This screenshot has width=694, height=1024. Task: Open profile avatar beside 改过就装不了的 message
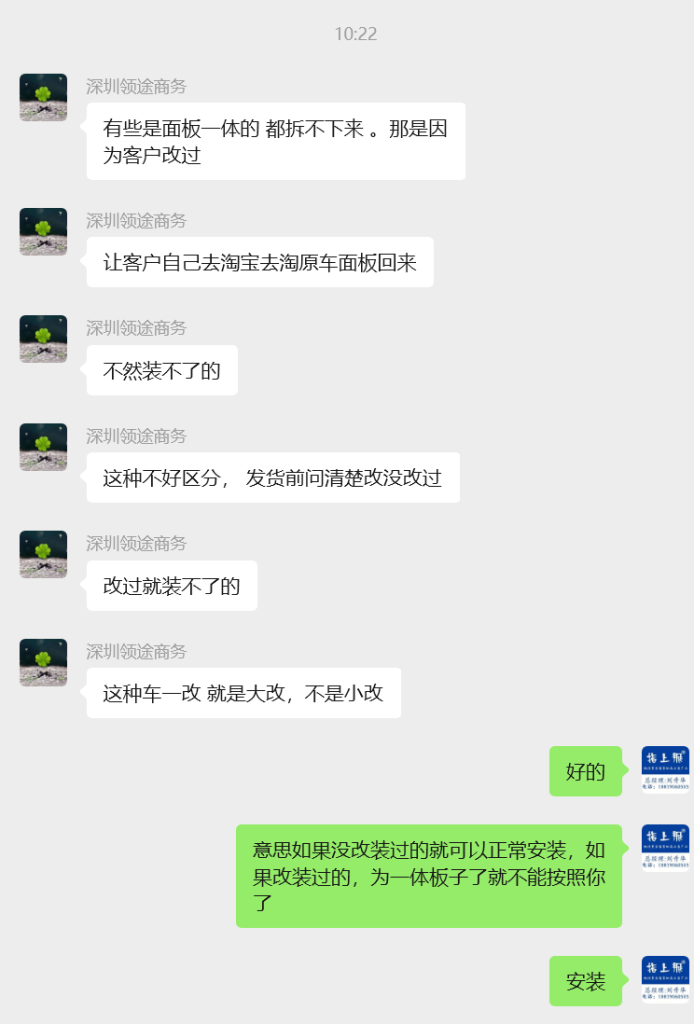coord(43,554)
